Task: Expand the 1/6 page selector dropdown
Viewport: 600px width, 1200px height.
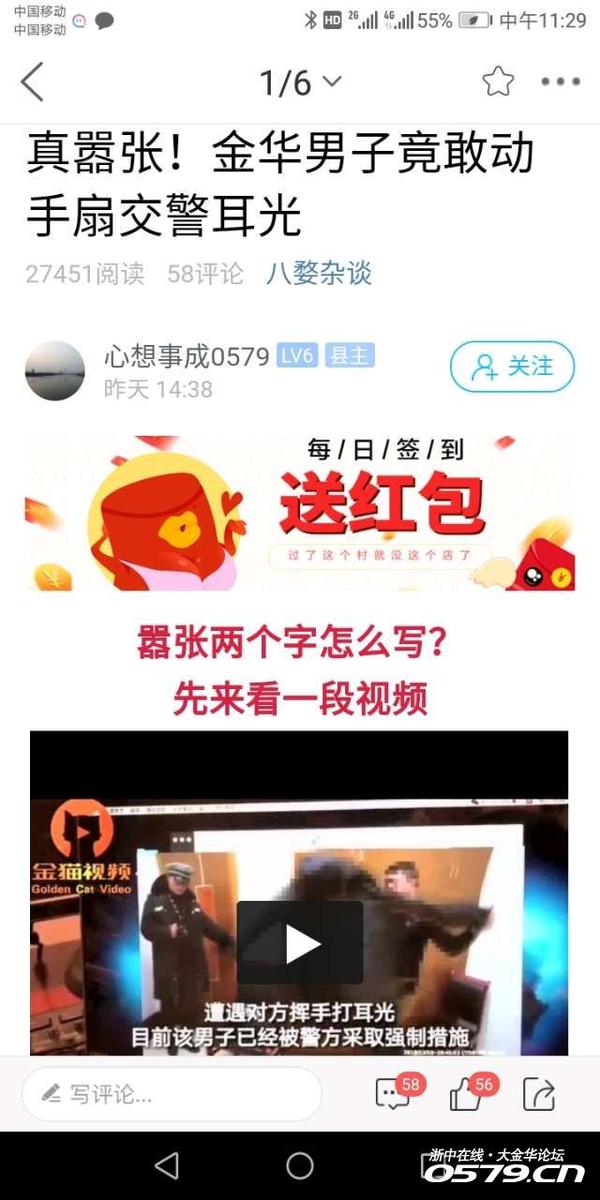Action: point(300,82)
